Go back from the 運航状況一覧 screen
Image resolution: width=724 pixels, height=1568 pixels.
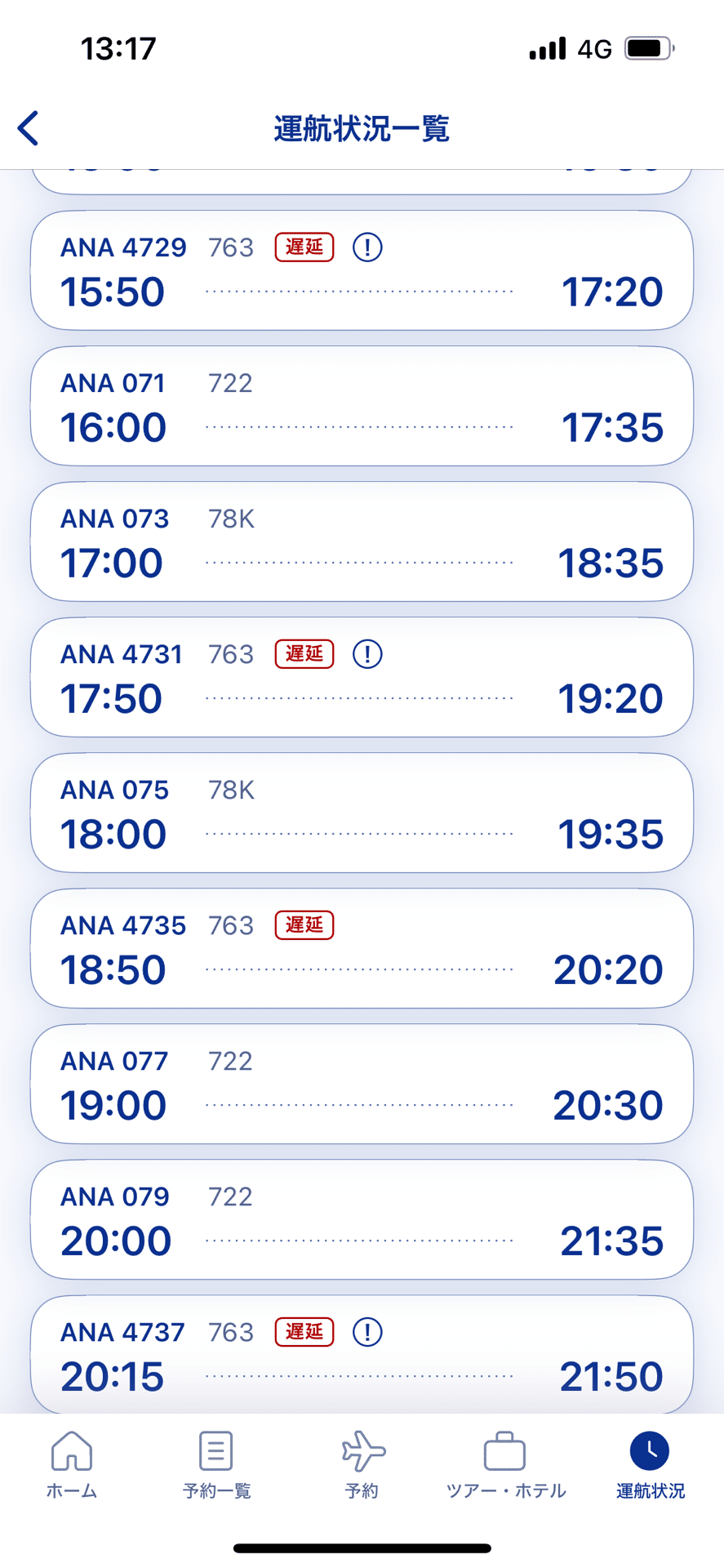[x=29, y=128]
